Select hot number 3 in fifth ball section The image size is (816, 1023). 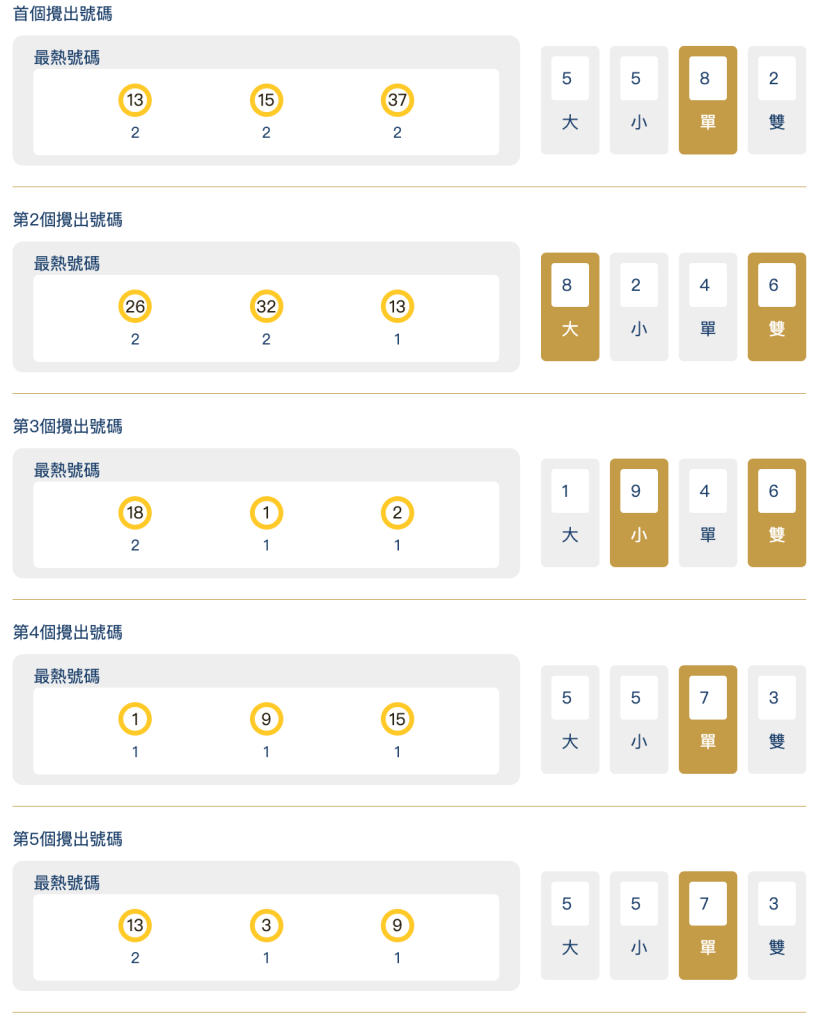(266, 926)
